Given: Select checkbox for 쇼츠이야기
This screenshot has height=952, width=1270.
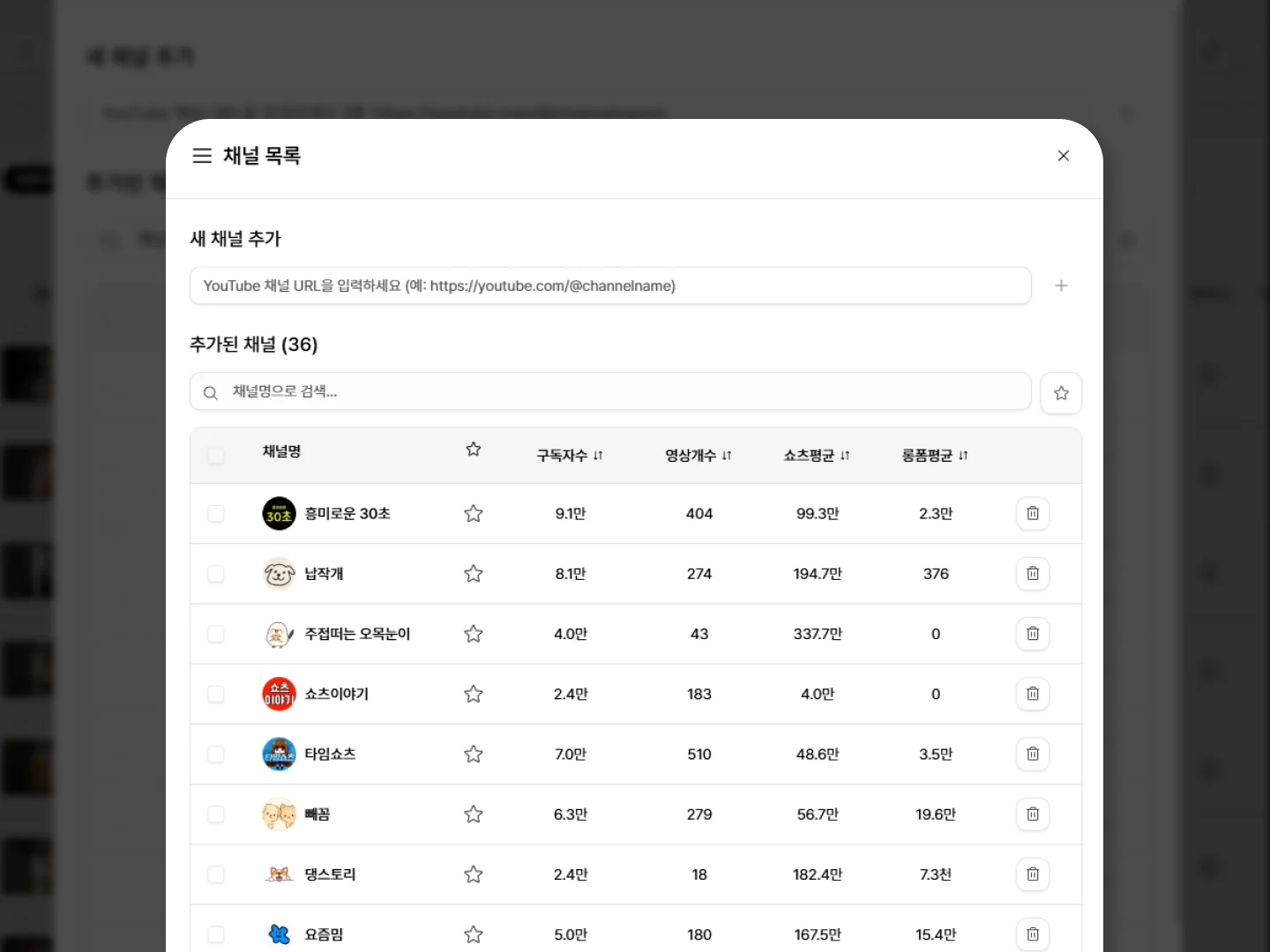Looking at the screenshot, I should coord(216,695).
